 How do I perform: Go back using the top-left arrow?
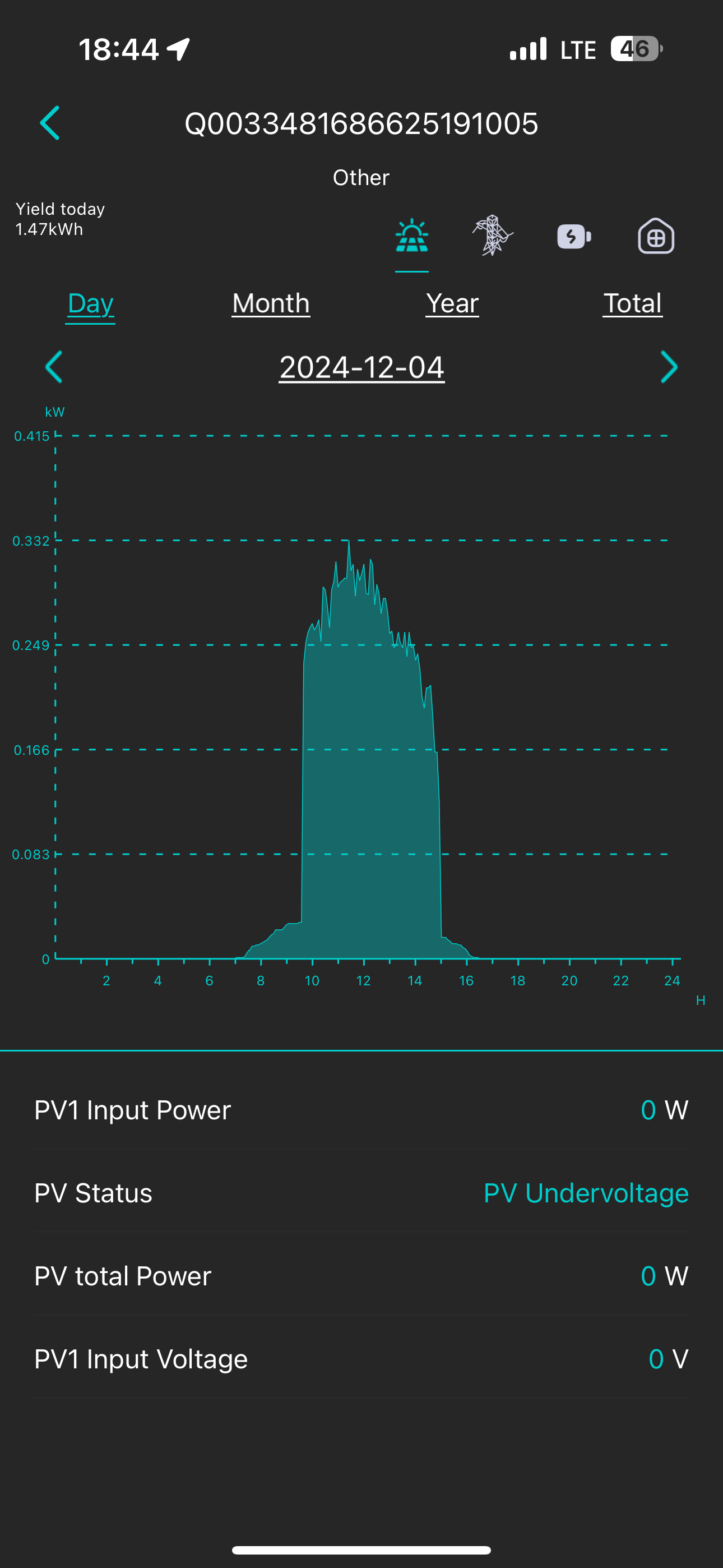click(x=50, y=123)
